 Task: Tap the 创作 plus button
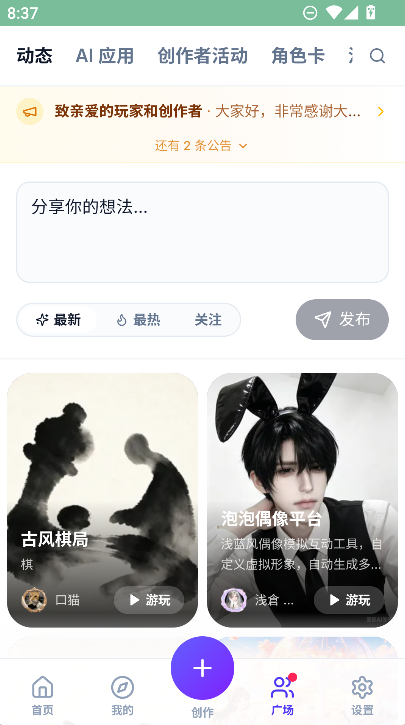(202, 668)
